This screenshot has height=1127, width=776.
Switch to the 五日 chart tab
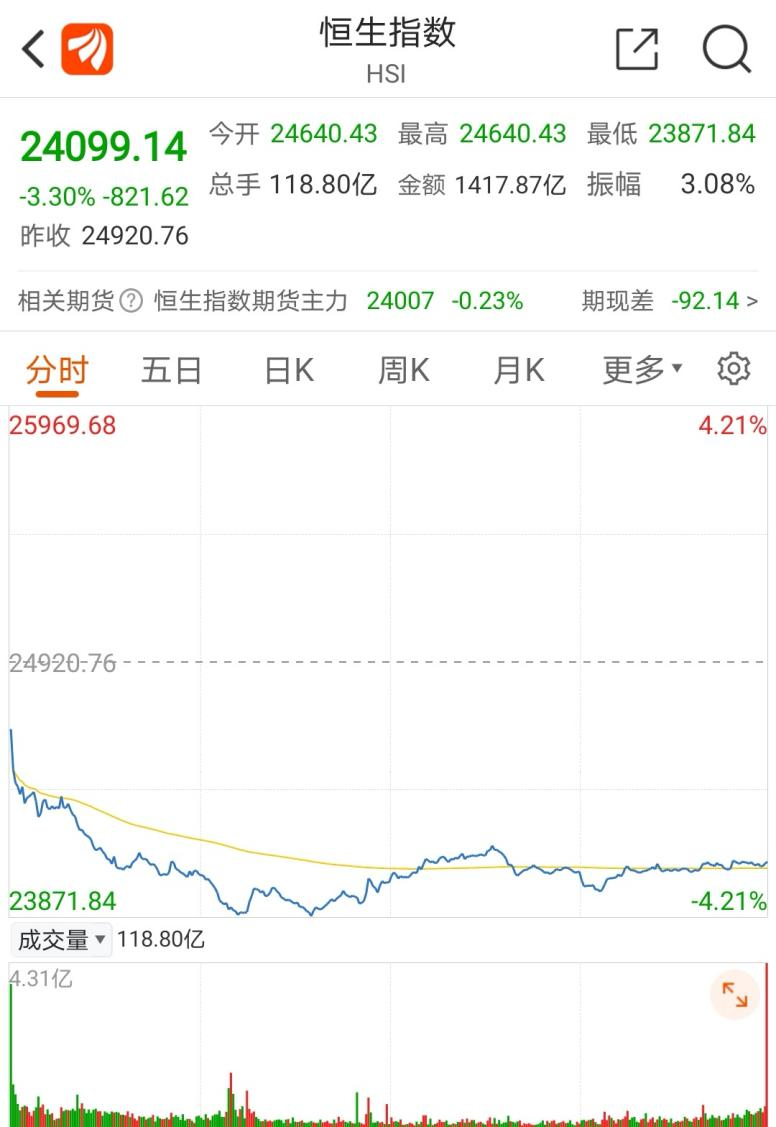pos(171,370)
